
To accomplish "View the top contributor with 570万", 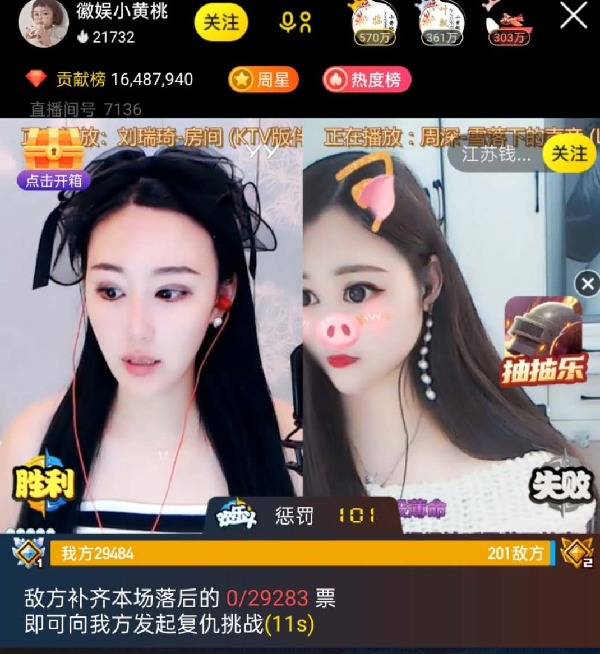I will click(x=372, y=23).
